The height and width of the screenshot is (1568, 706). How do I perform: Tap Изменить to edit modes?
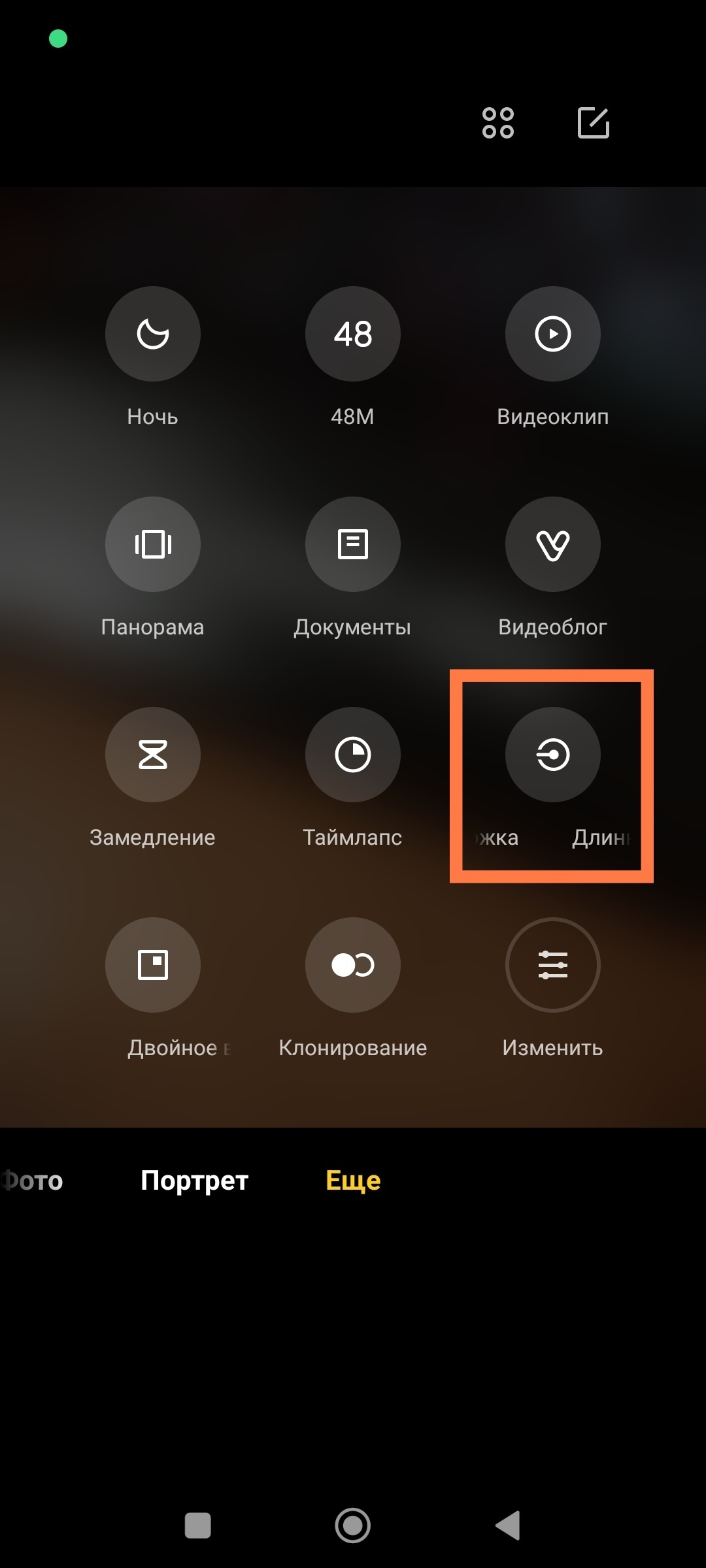tap(552, 965)
